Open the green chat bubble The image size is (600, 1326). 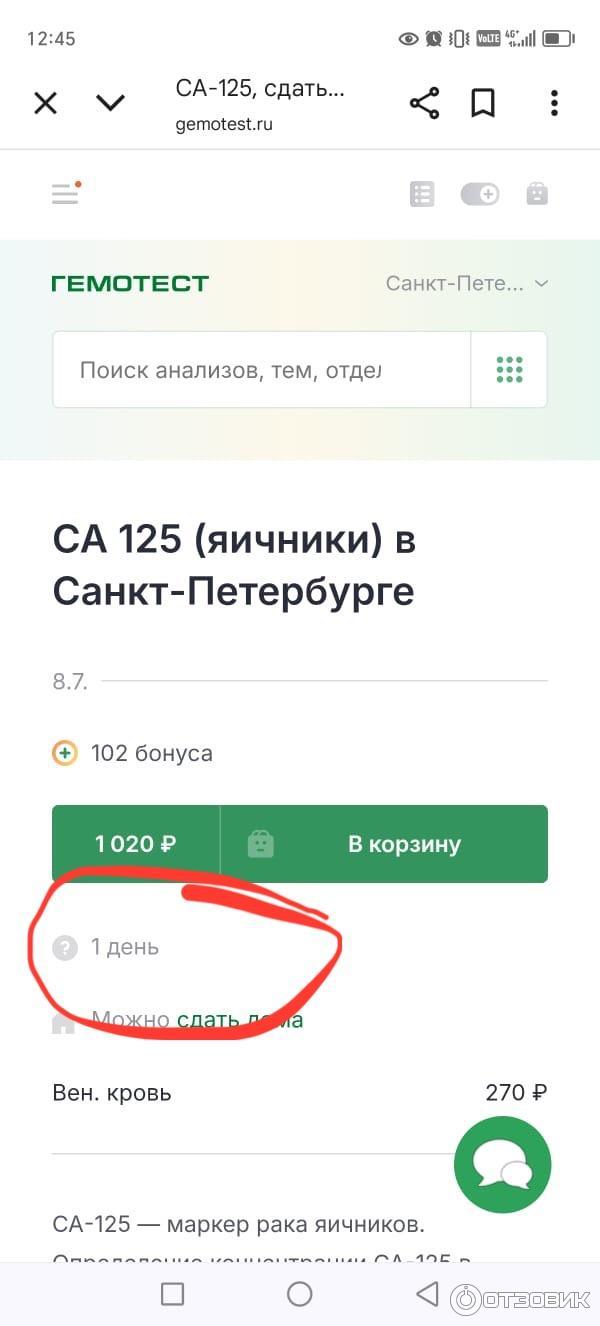502,1165
